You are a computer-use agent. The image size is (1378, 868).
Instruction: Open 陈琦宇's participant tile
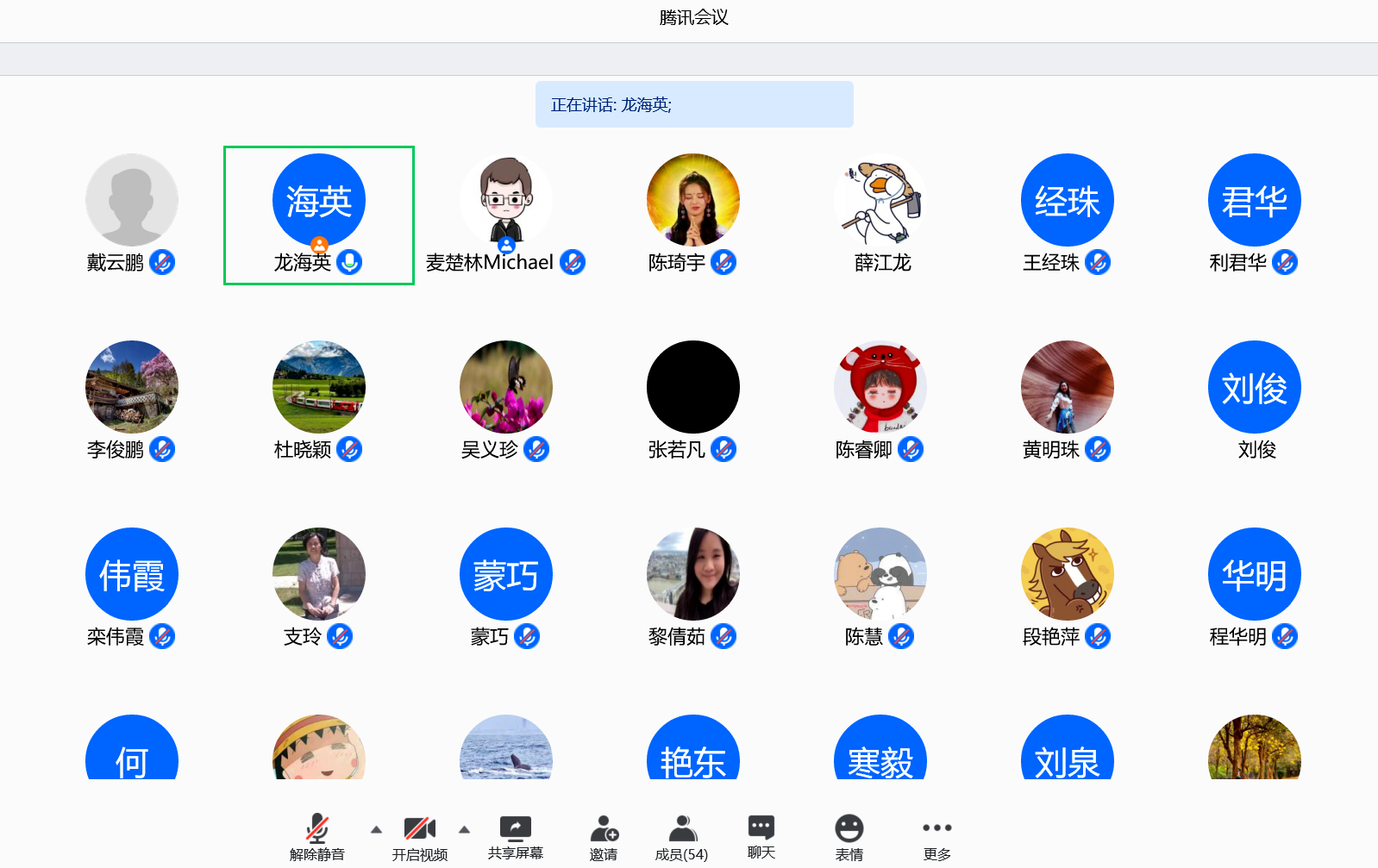pos(693,201)
